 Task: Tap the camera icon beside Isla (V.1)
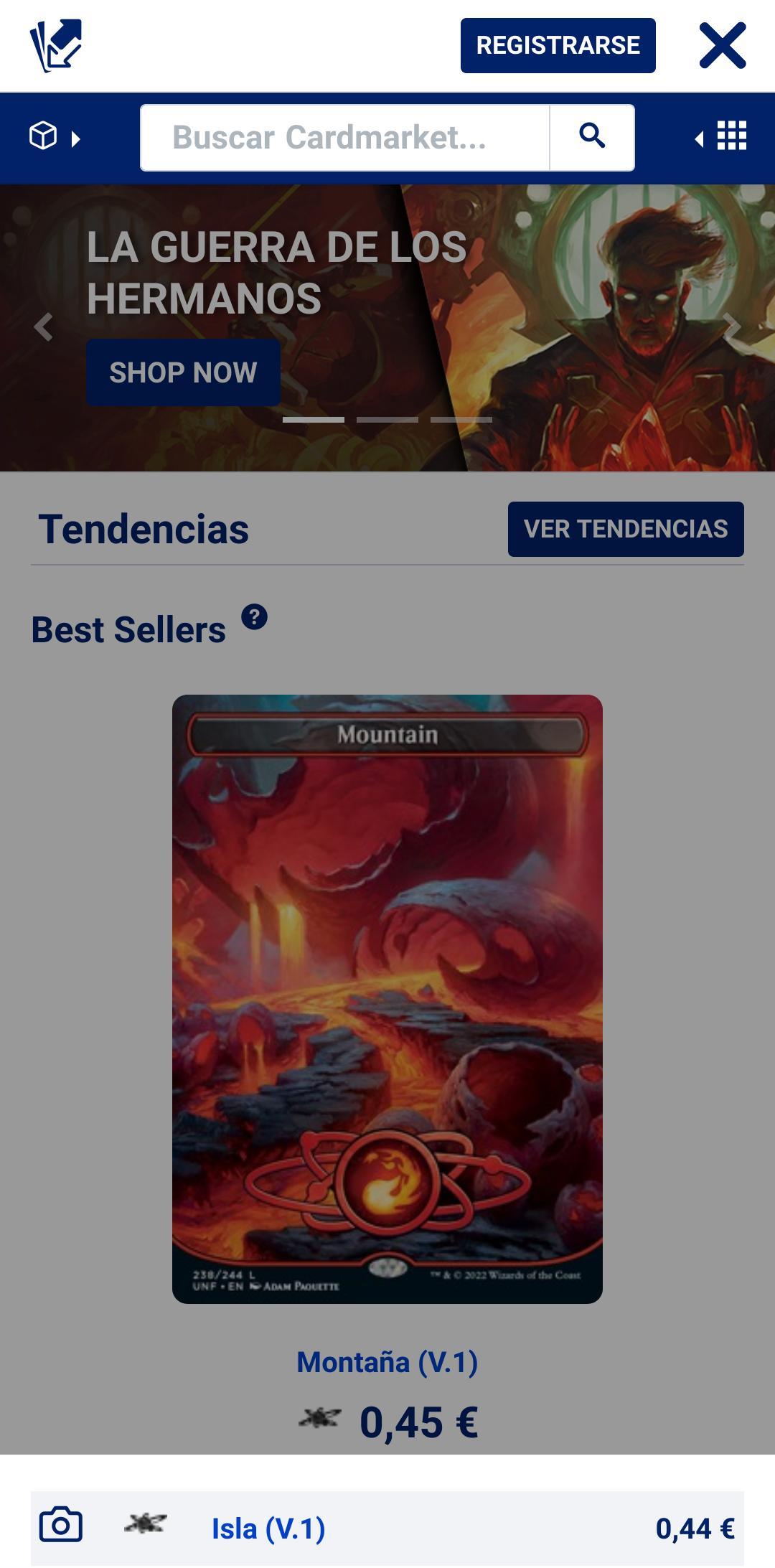pyautogui.click(x=61, y=1525)
